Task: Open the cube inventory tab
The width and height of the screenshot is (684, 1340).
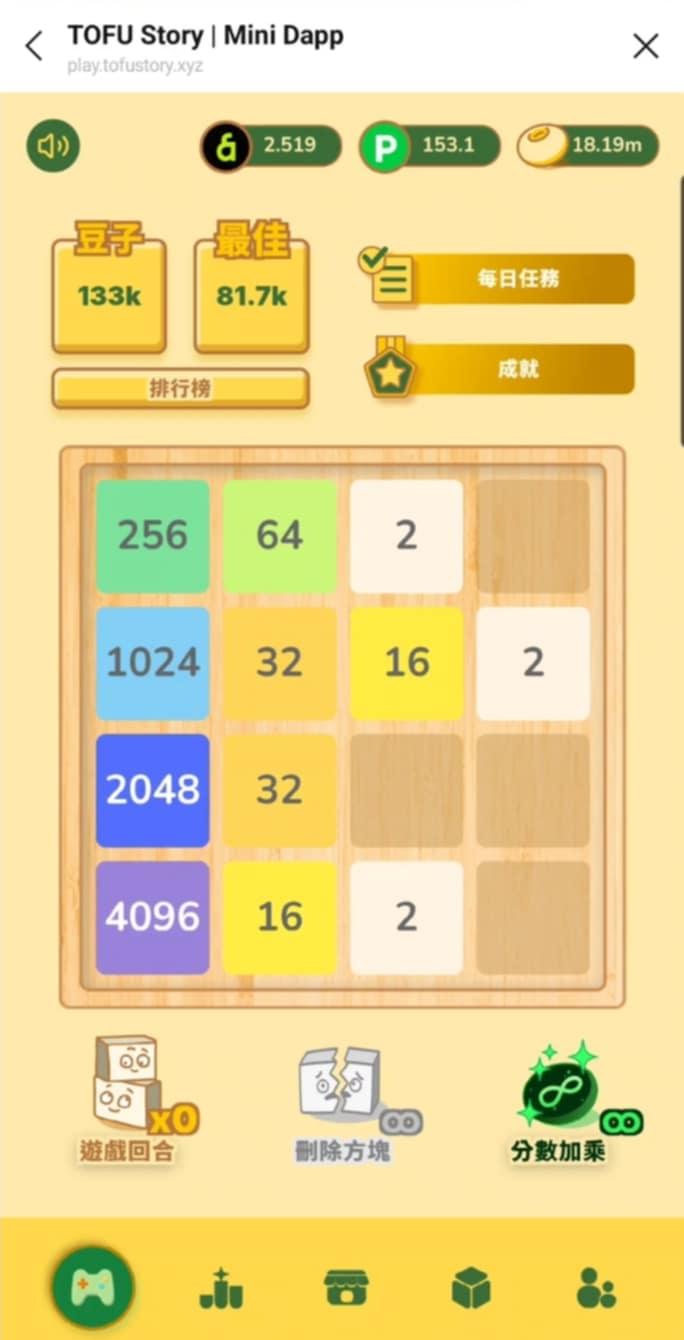Action: click(x=471, y=1289)
